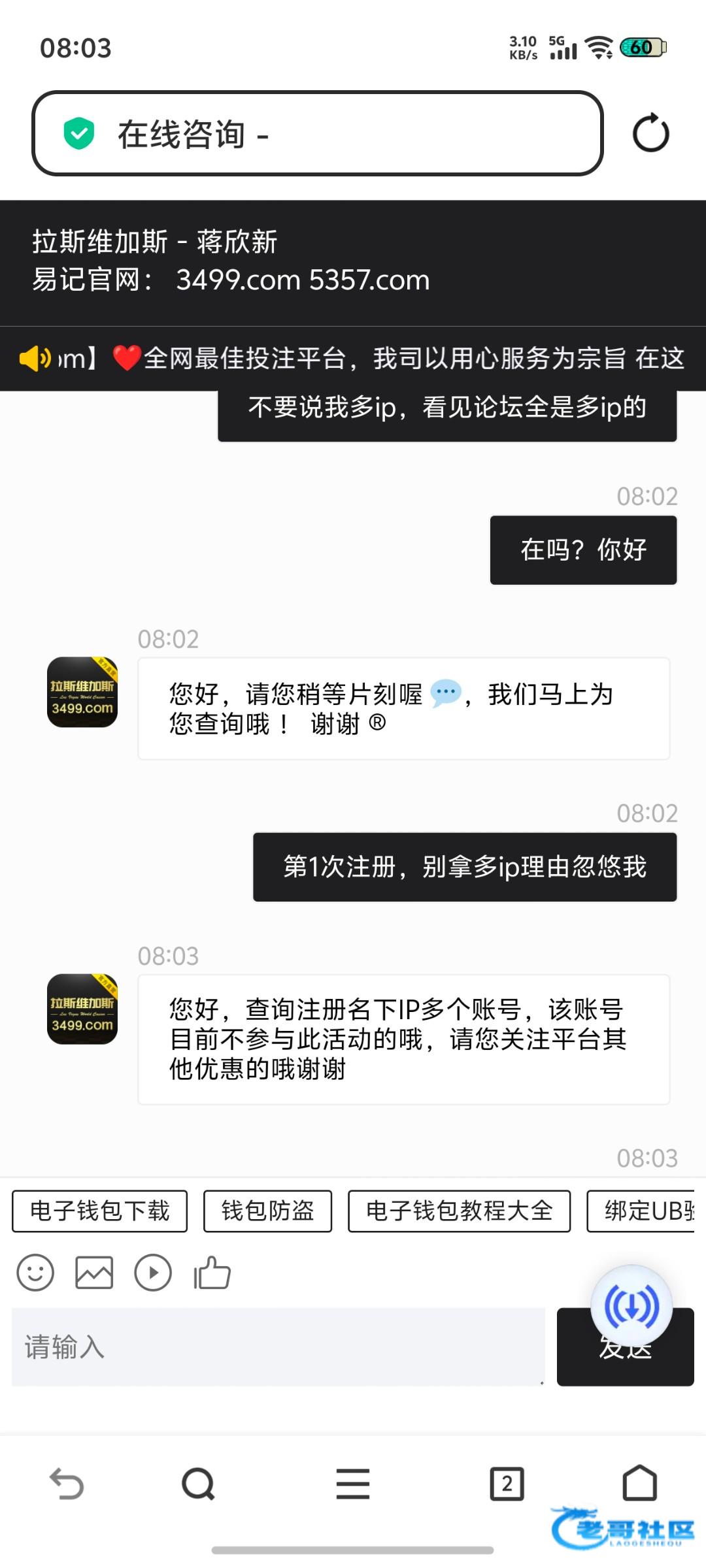This screenshot has width=706, height=1568.
Task: Tap the address bar showing 在线咨询
Action: click(x=317, y=134)
